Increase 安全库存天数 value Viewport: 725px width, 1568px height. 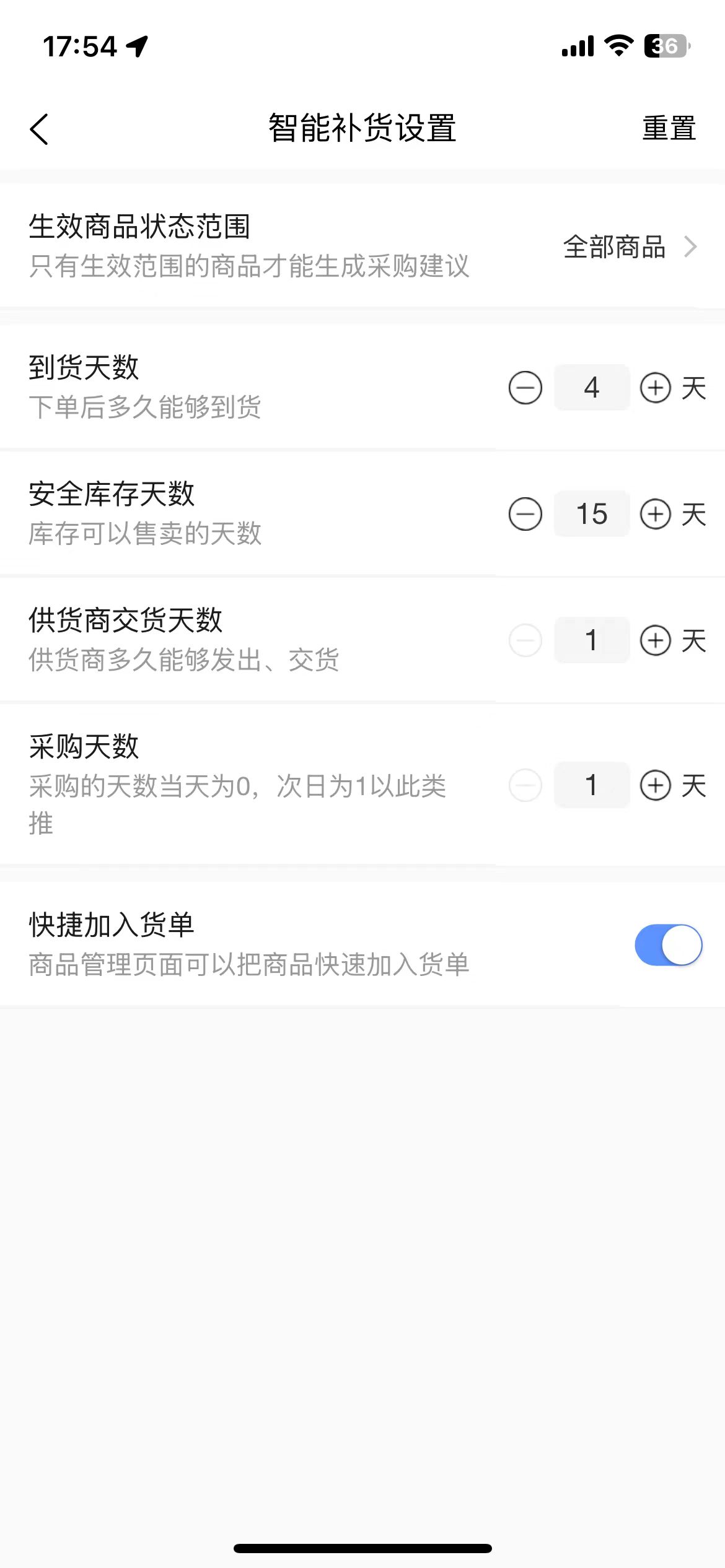[656, 515]
